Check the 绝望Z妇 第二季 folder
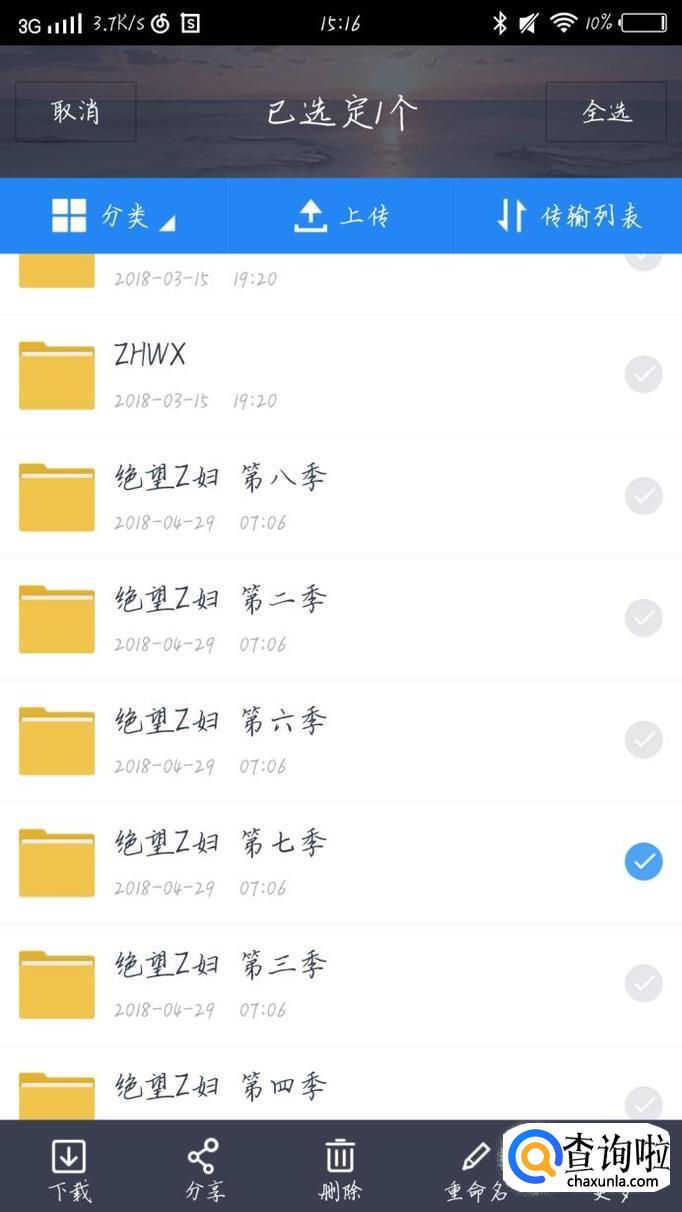Screen dimensions: 682x1212 point(643,618)
